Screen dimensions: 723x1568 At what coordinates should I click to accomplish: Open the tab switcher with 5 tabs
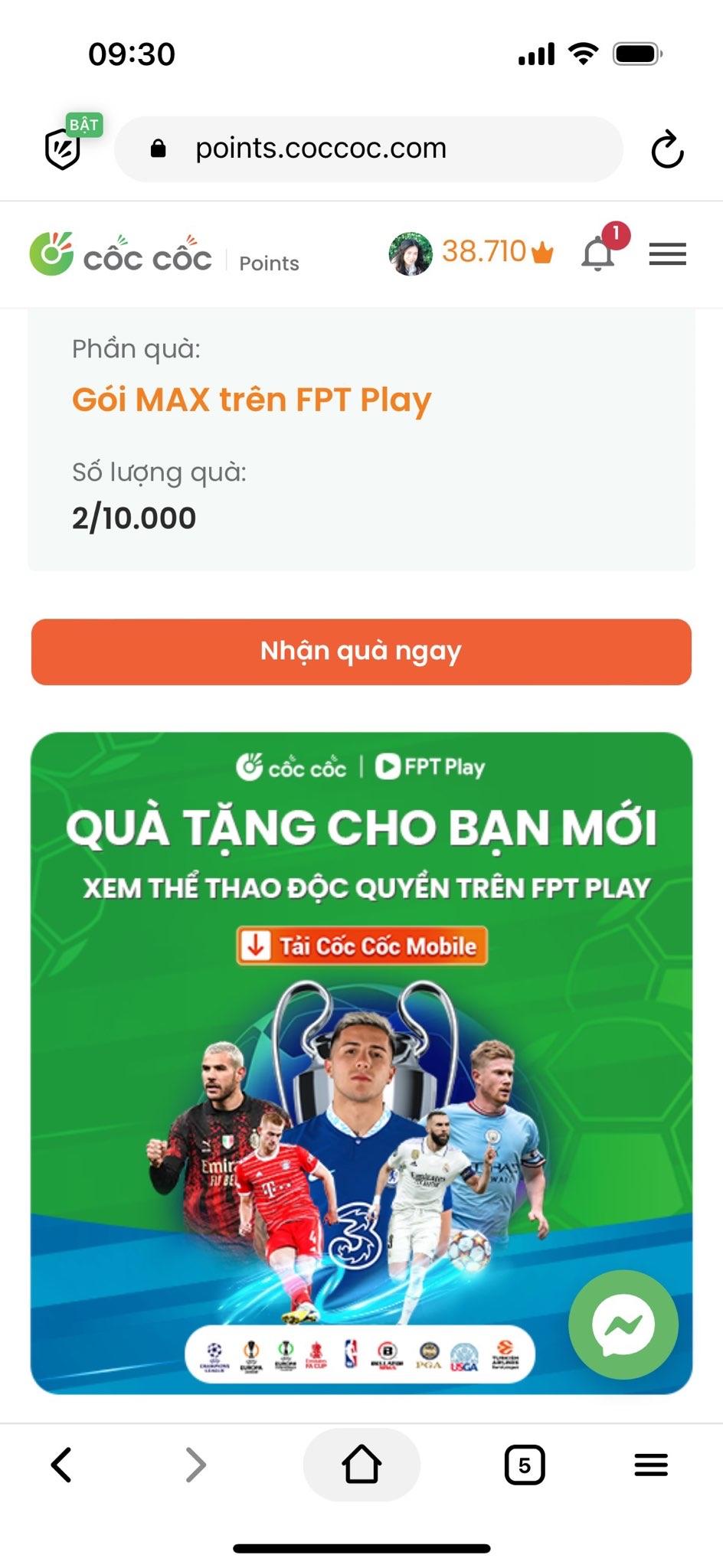(x=525, y=1465)
